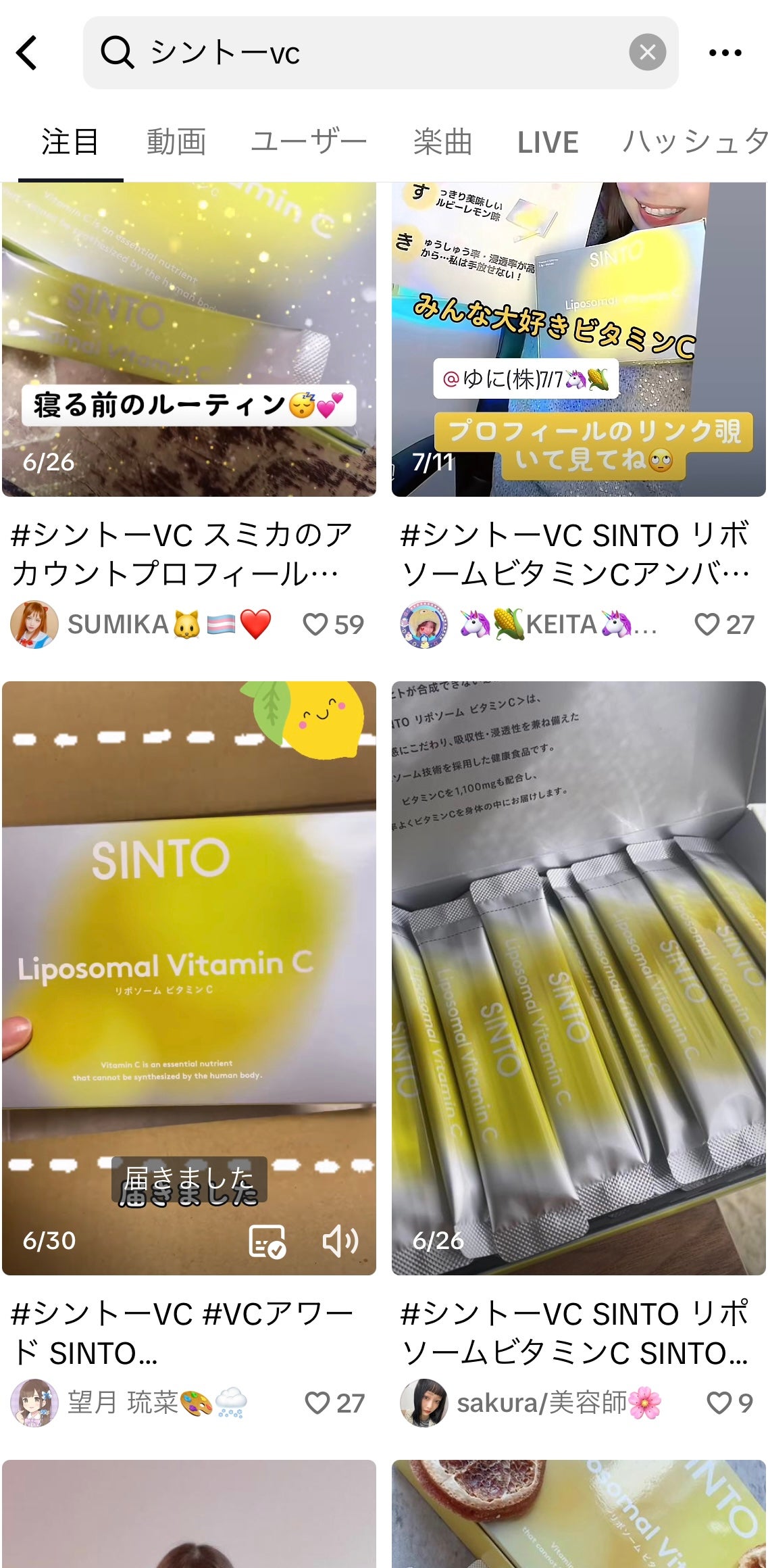Select the back arrow to exit search
The height and width of the screenshot is (1568, 768).
click(27, 51)
